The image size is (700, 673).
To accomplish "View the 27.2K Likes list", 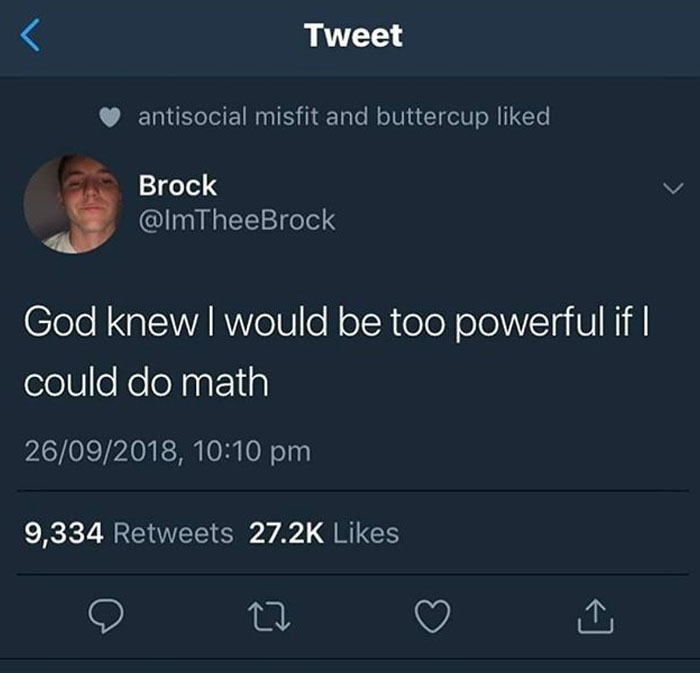I will [x=323, y=533].
